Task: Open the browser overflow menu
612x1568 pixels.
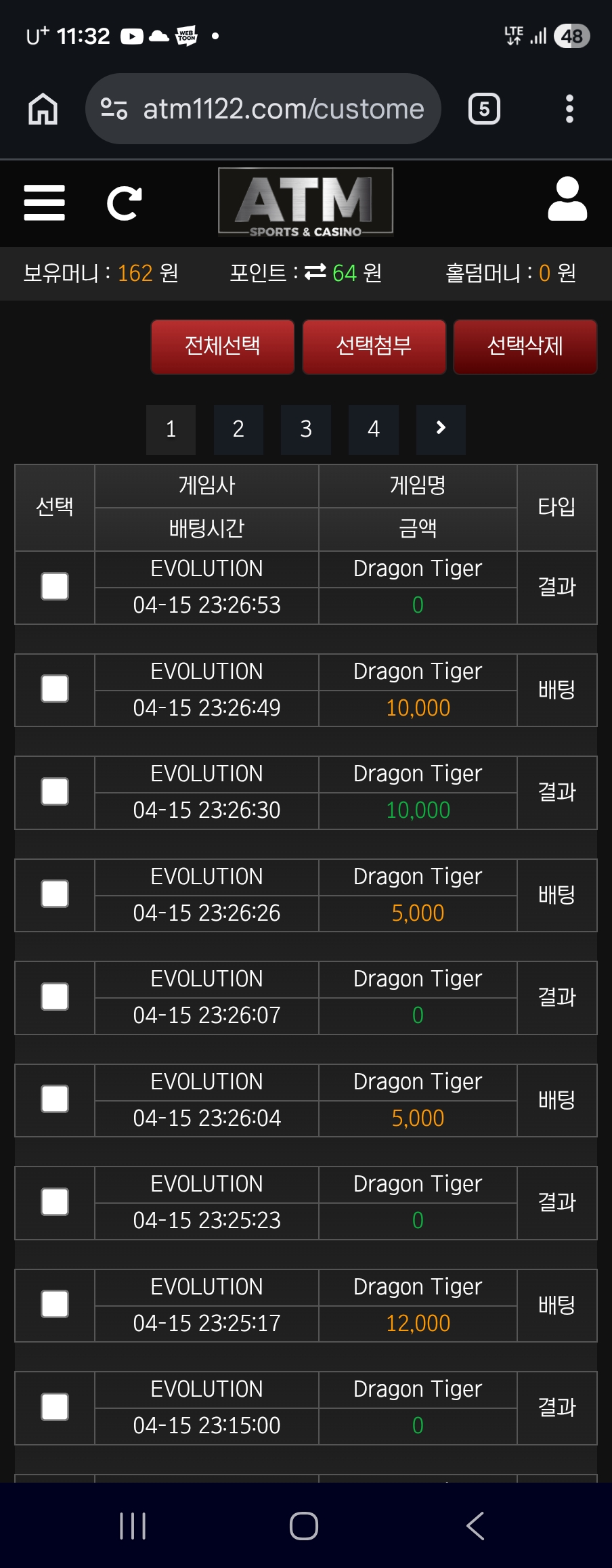Action: (x=569, y=109)
